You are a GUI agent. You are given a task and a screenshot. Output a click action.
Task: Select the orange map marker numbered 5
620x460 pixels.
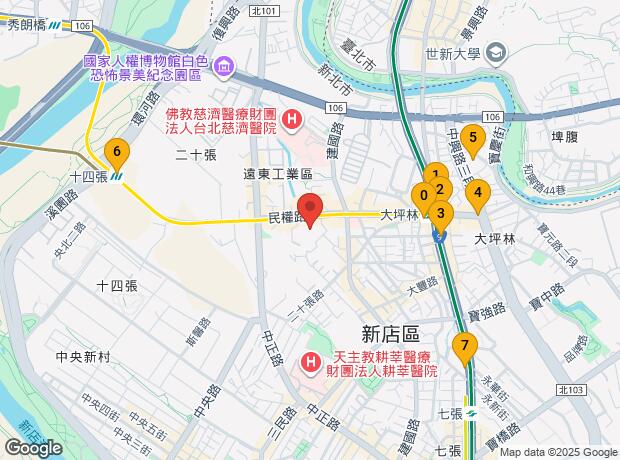(473, 138)
